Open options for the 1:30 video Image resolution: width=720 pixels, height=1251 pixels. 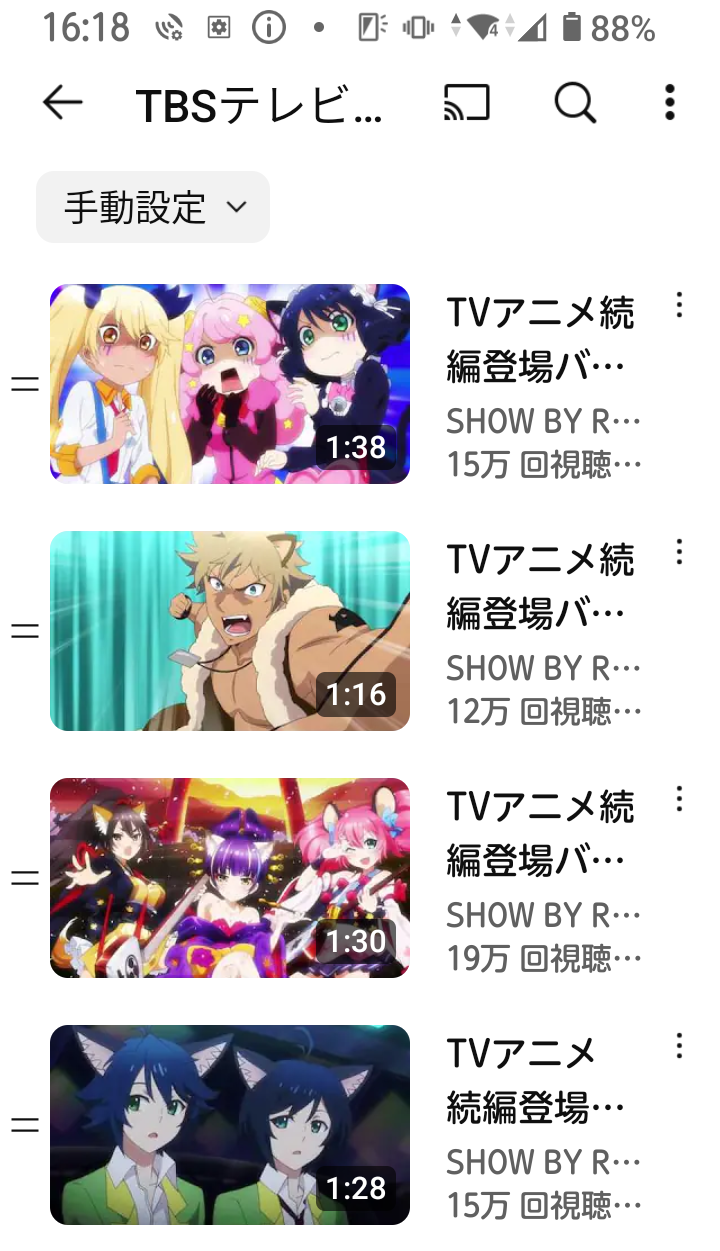(679, 799)
